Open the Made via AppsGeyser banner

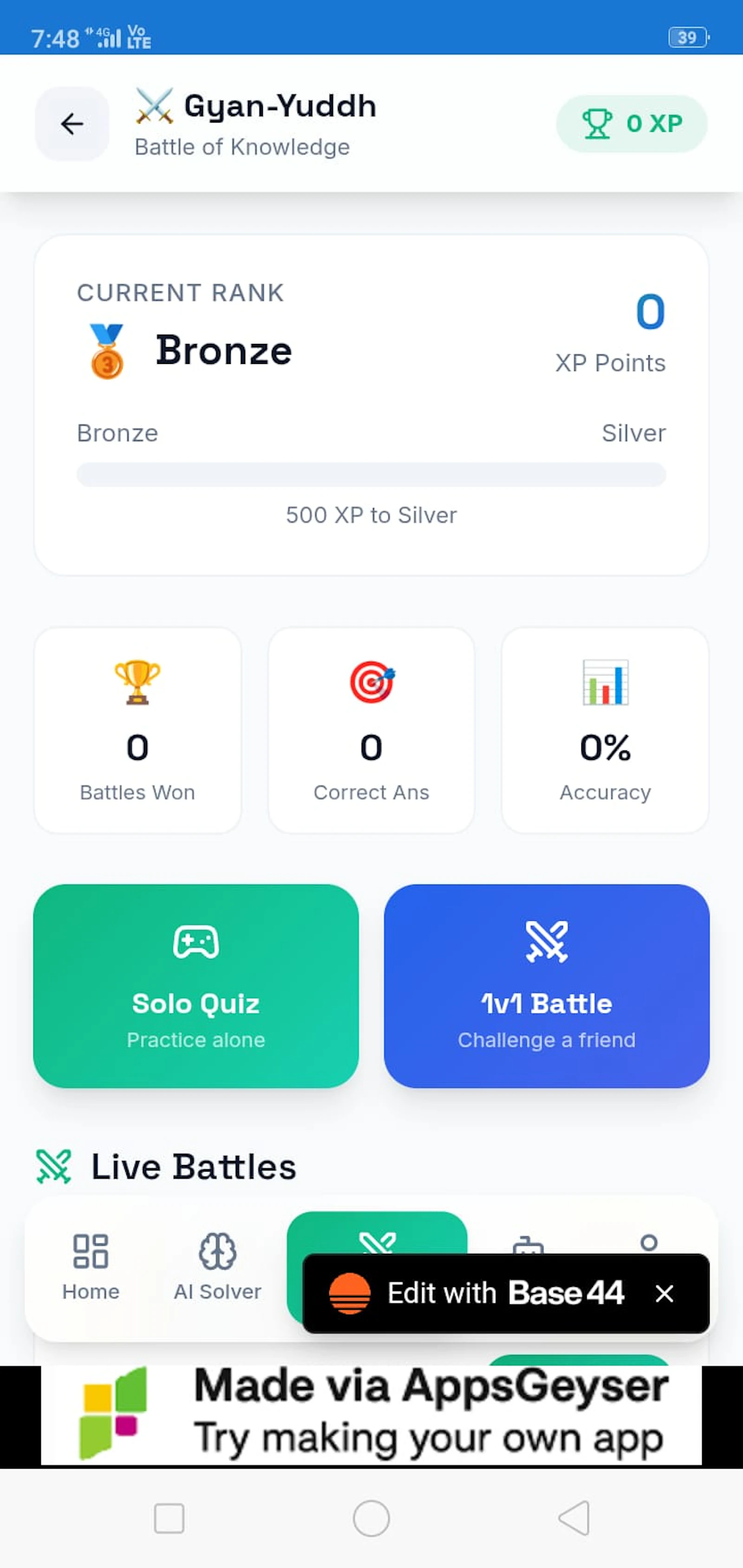[x=371, y=1412]
